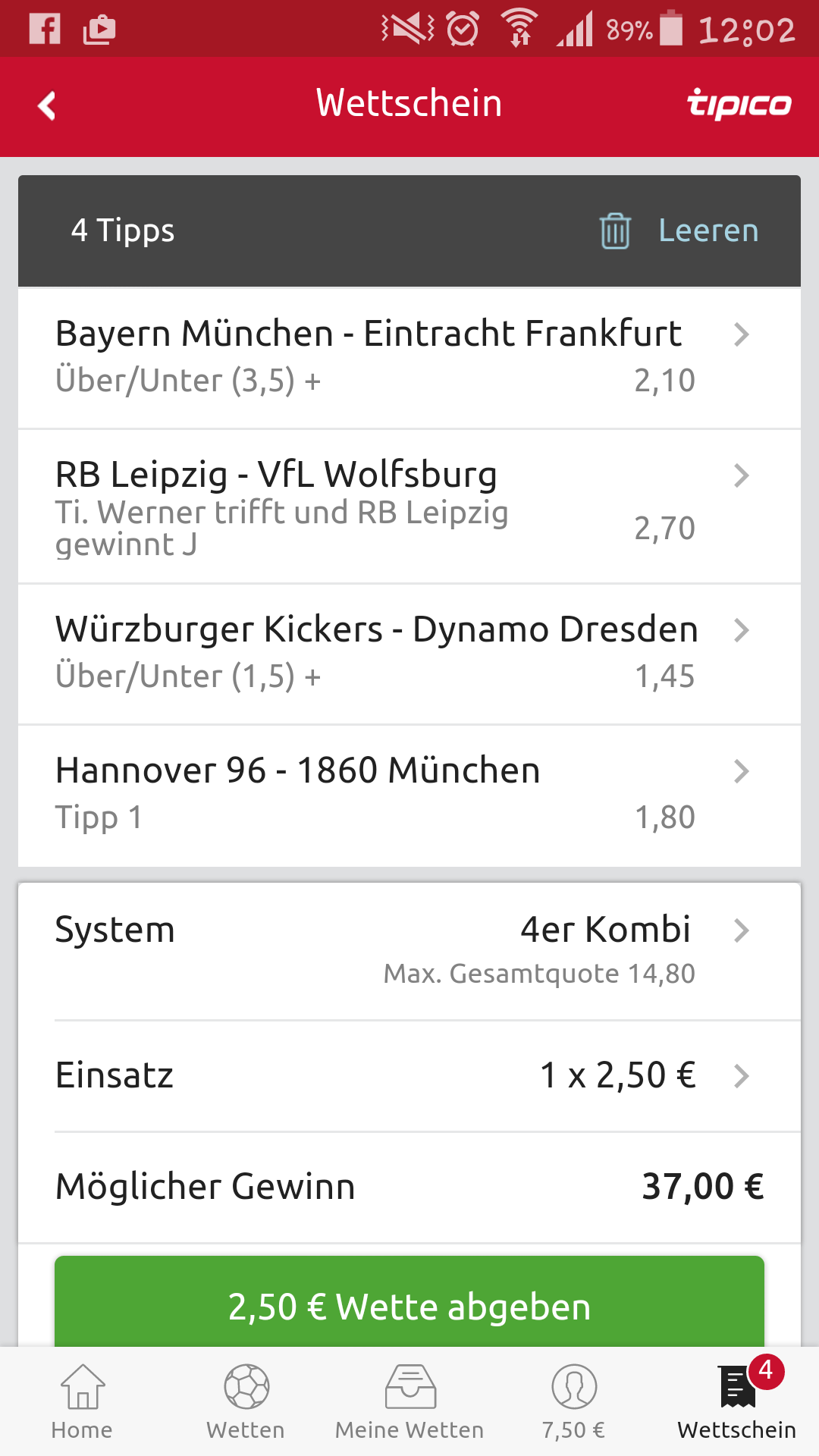819x1456 pixels.
Task: Open the Meine Wetten tab
Action: pyautogui.click(x=409, y=1401)
